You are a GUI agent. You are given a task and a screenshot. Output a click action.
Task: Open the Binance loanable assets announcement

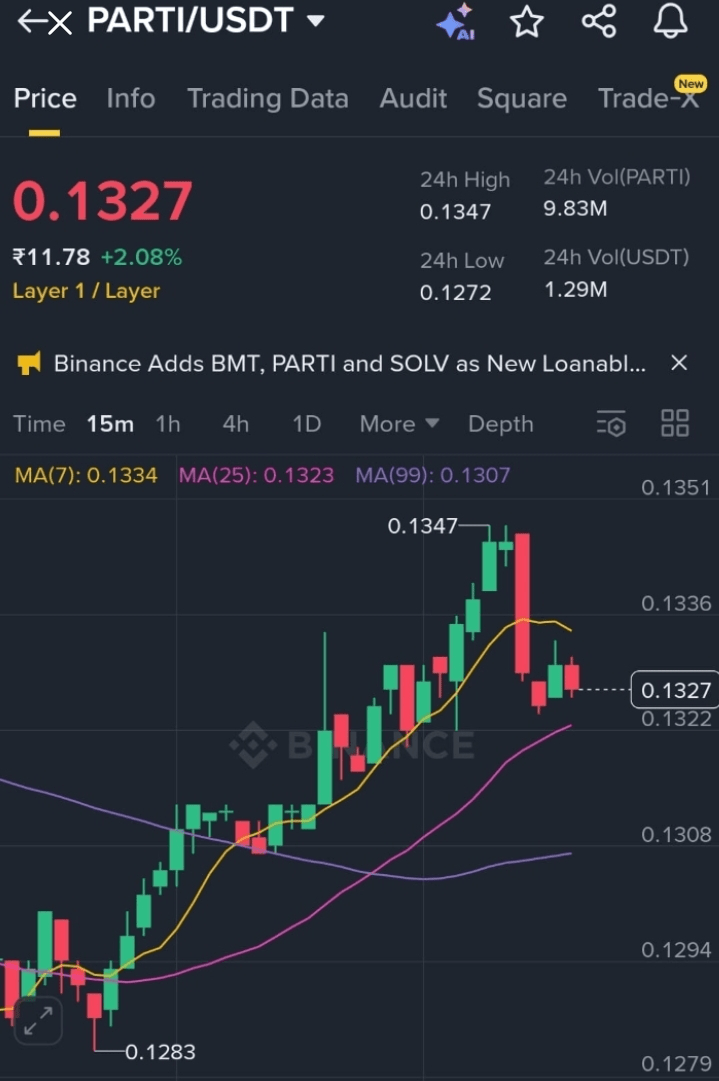349,363
